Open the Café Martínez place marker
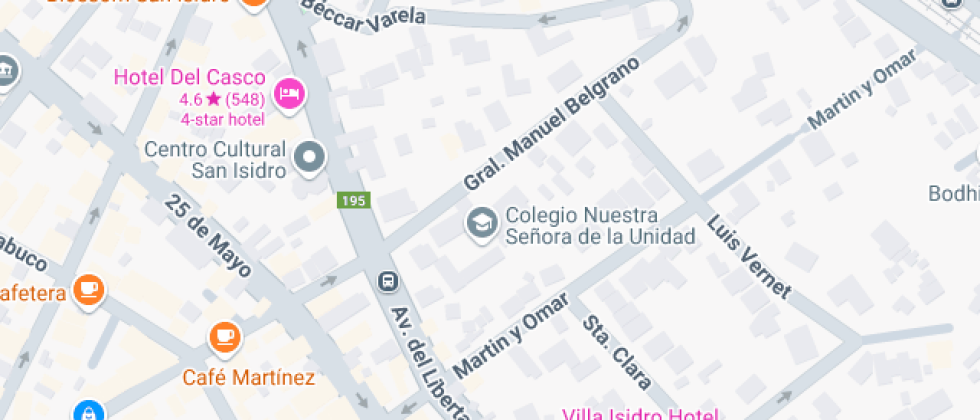The image size is (980, 420). click(225, 337)
